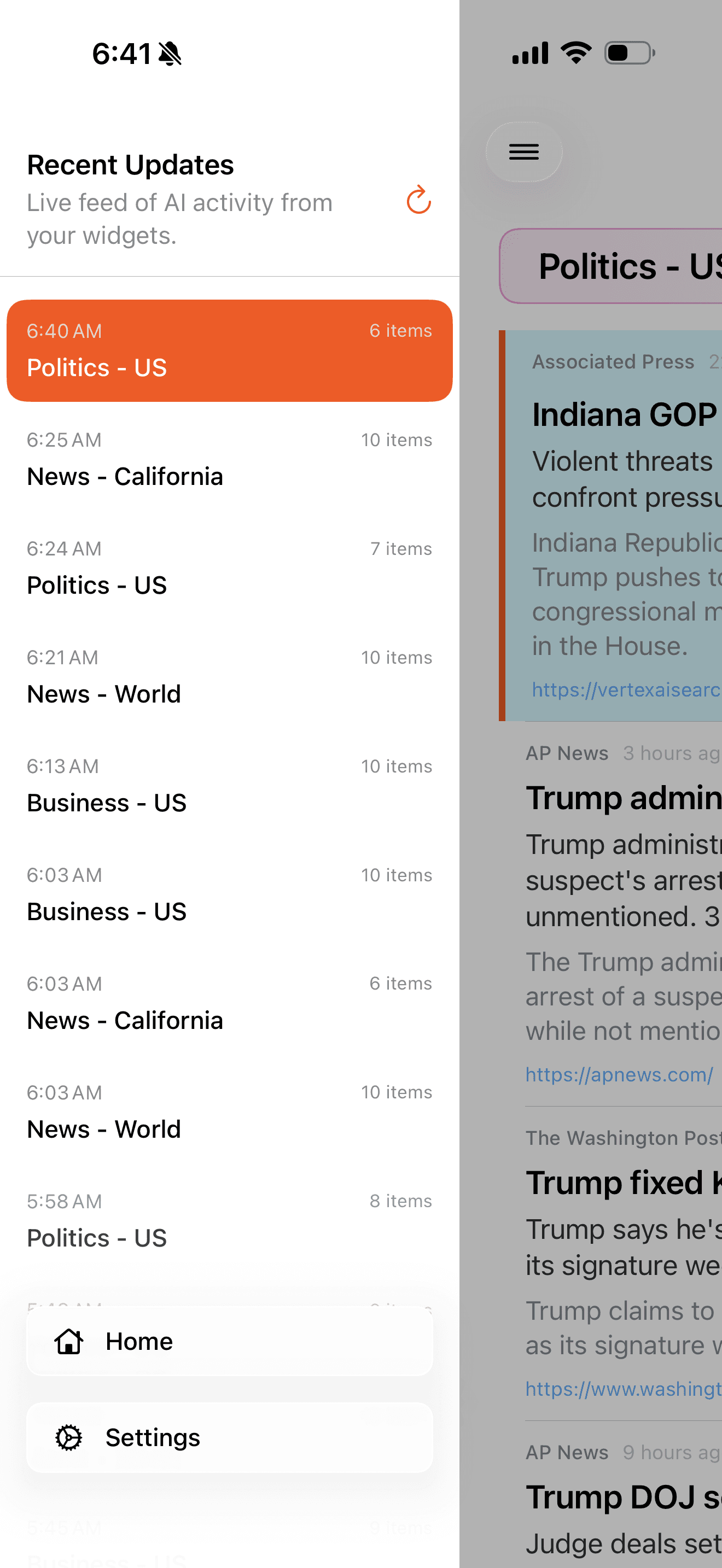722x1568 pixels.
Task: Open Settings via the gear icon
Action: coord(69,1438)
